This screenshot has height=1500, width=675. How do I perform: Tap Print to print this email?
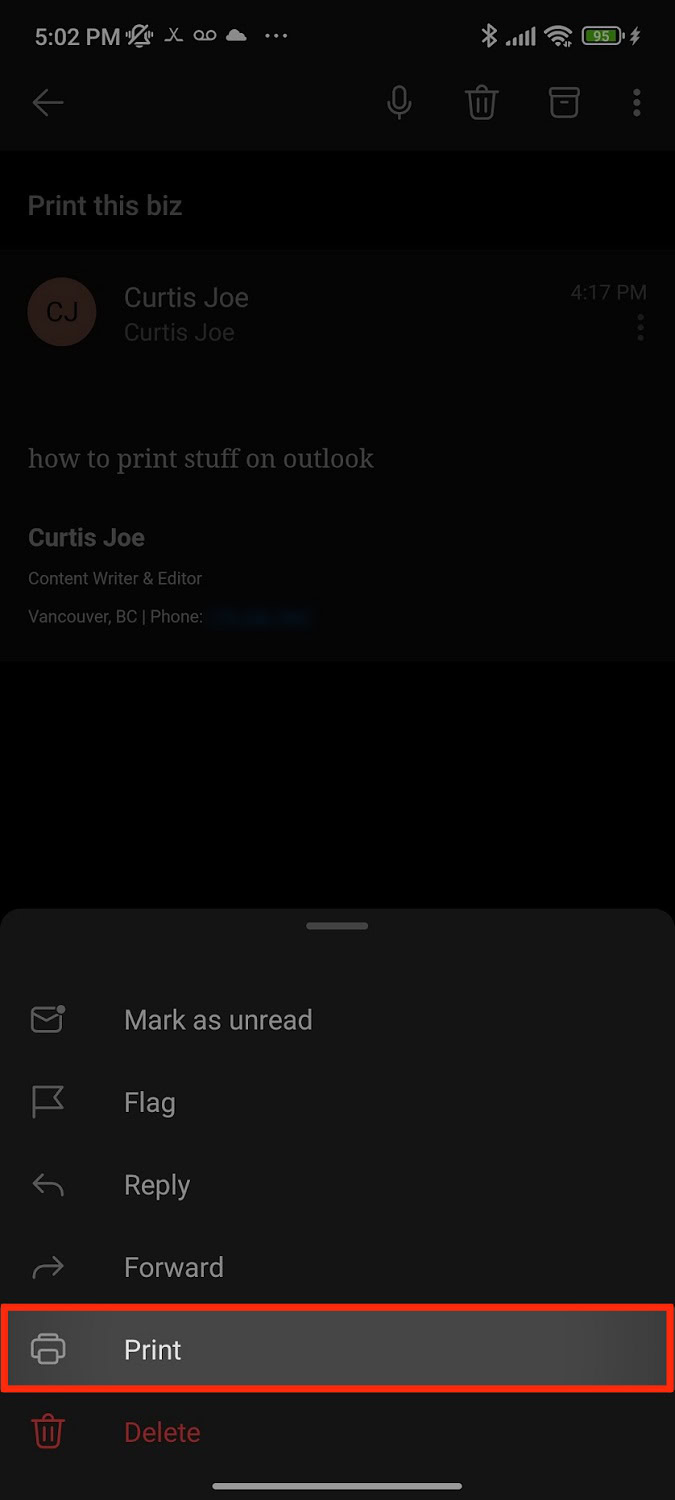click(x=153, y=1349)
